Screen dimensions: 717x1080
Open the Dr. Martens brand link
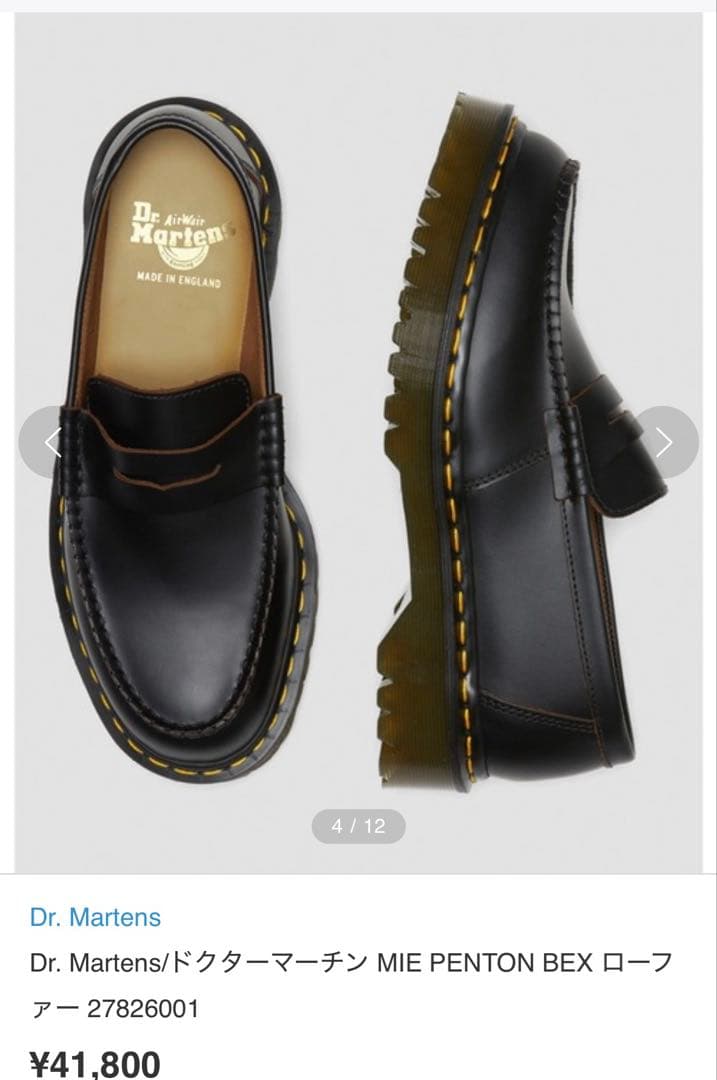95,917
